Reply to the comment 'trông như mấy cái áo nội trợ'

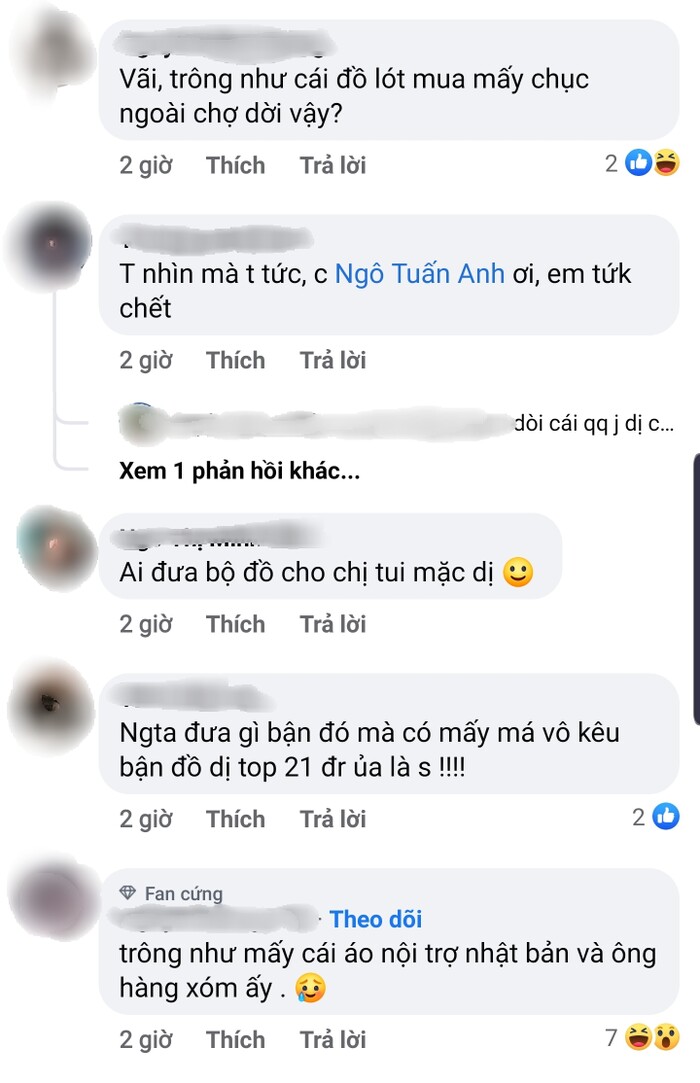coord(332,1040)
